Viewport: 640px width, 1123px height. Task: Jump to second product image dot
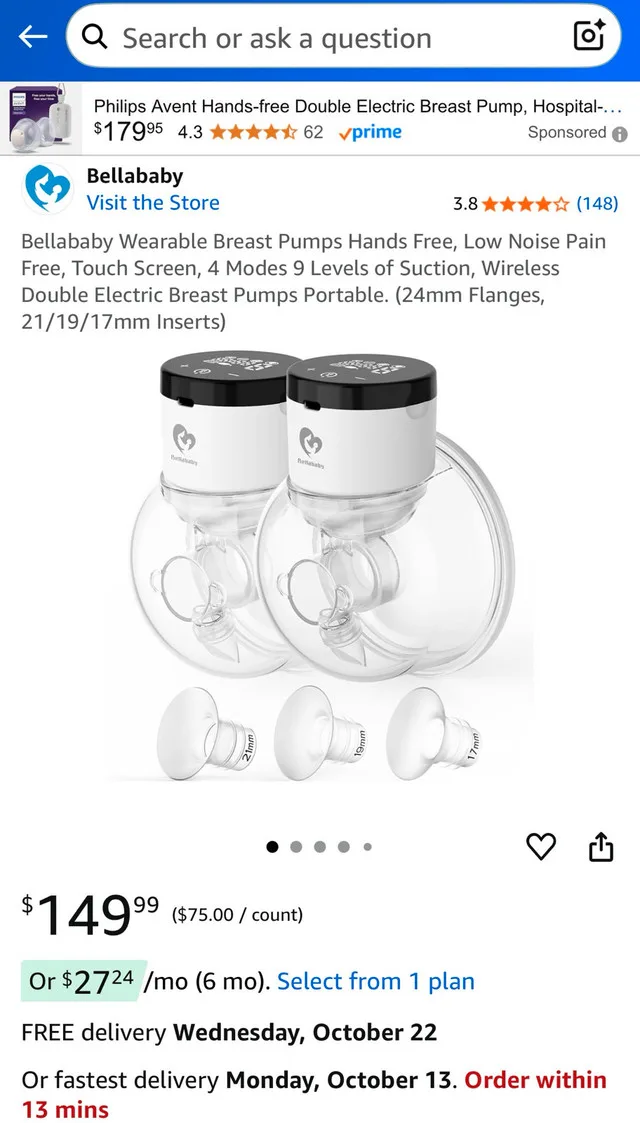[x=296, y=847]
